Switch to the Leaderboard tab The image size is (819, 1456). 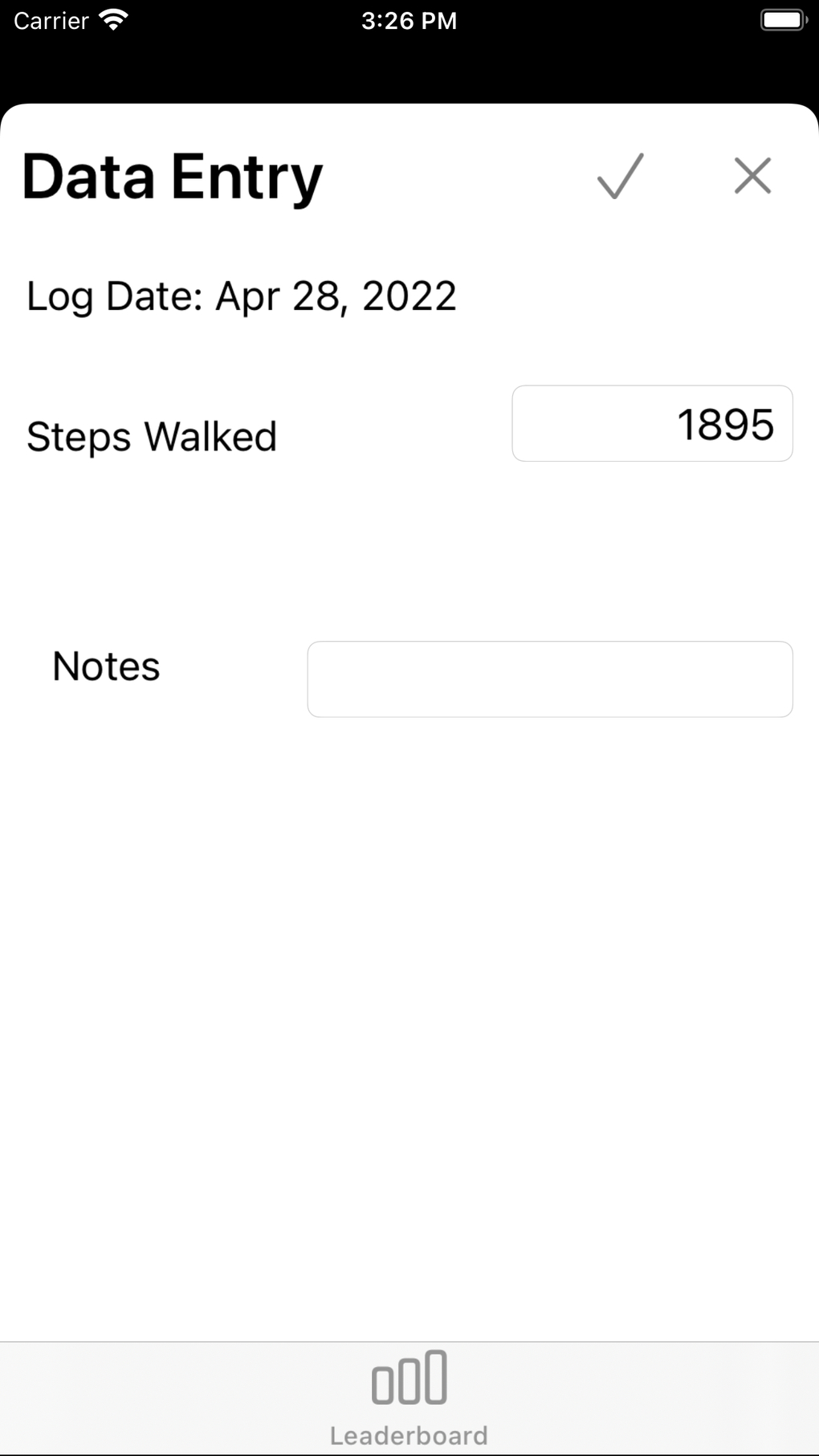pyautogui.click(x=409, y=1398)
